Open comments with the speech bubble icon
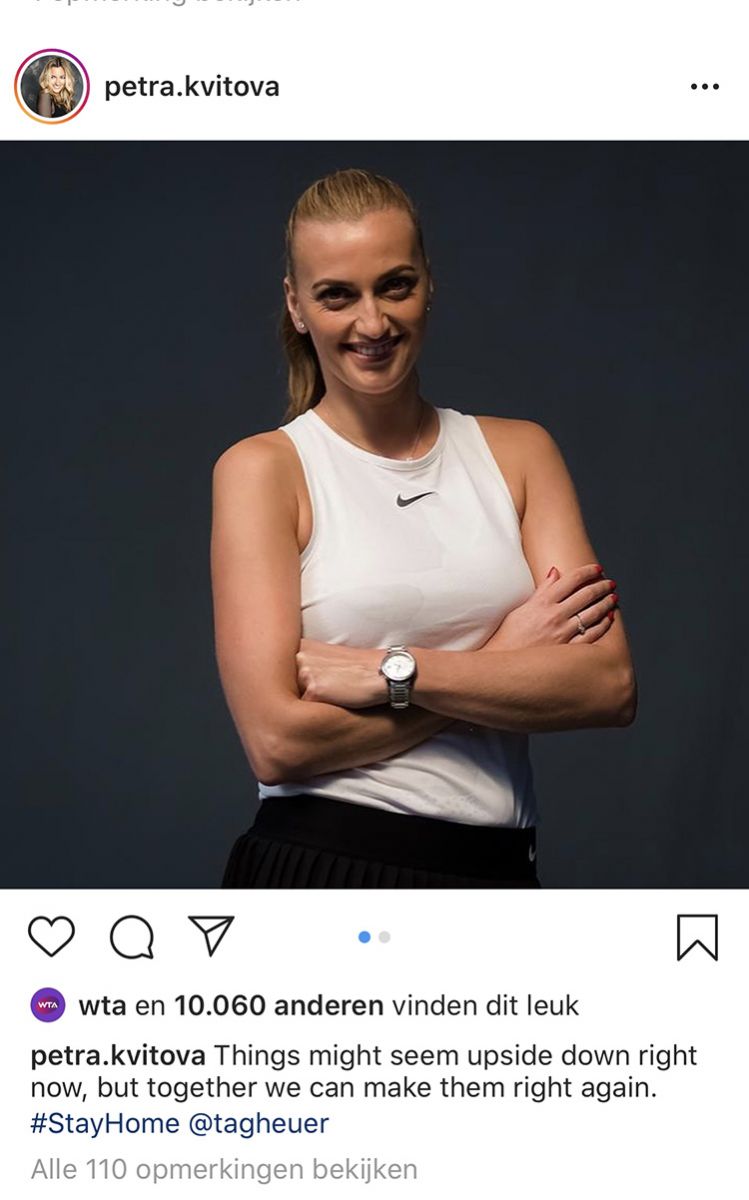The width and height of the screenshot is (749, 1200). (132, 937)
